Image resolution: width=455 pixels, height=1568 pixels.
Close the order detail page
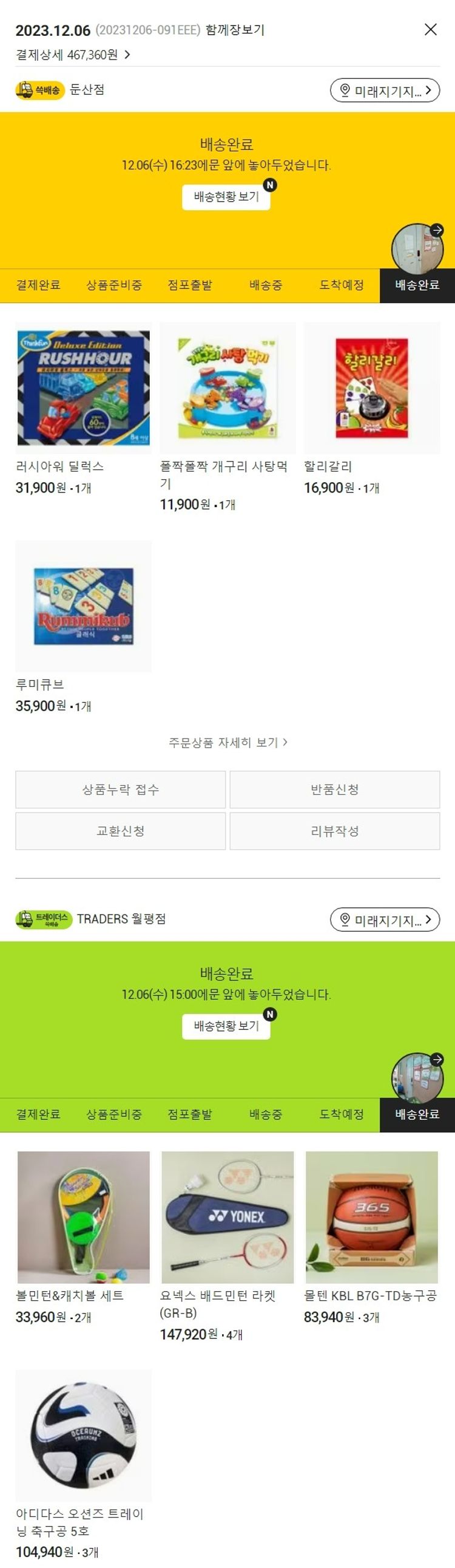pyautogui.click(x=430, y=29)
